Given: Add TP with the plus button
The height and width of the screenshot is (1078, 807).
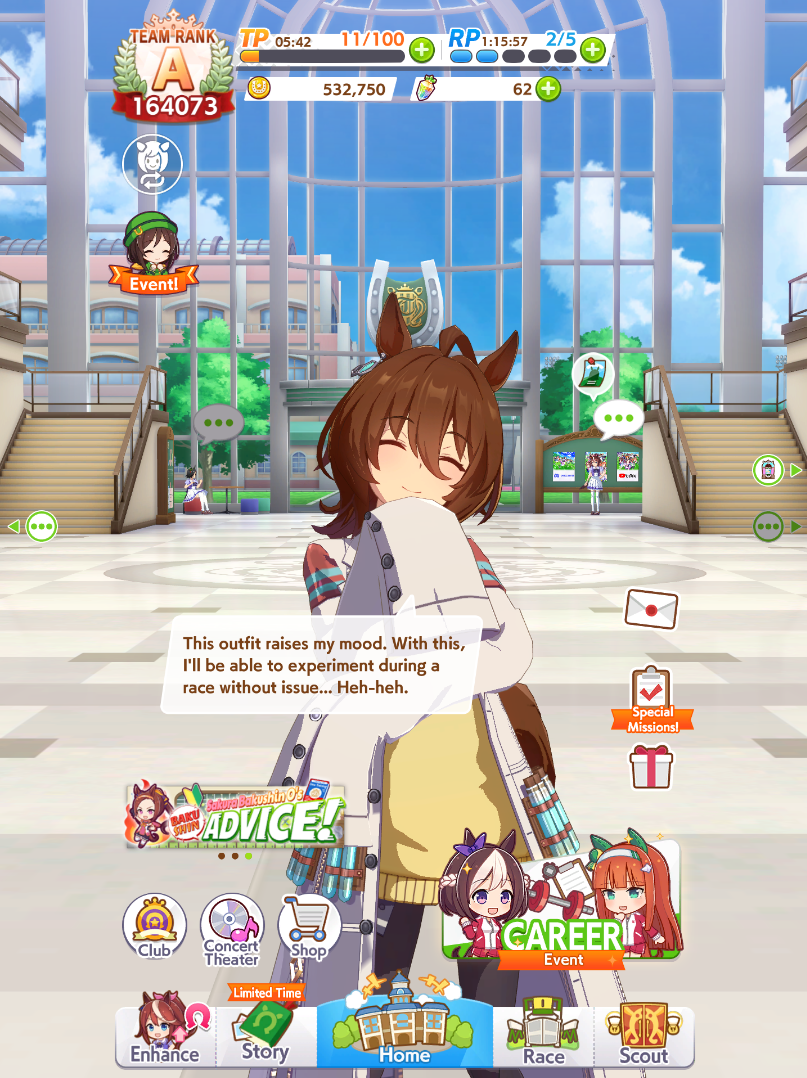Looking at the screenshot, I should click(x=421, y=48).
